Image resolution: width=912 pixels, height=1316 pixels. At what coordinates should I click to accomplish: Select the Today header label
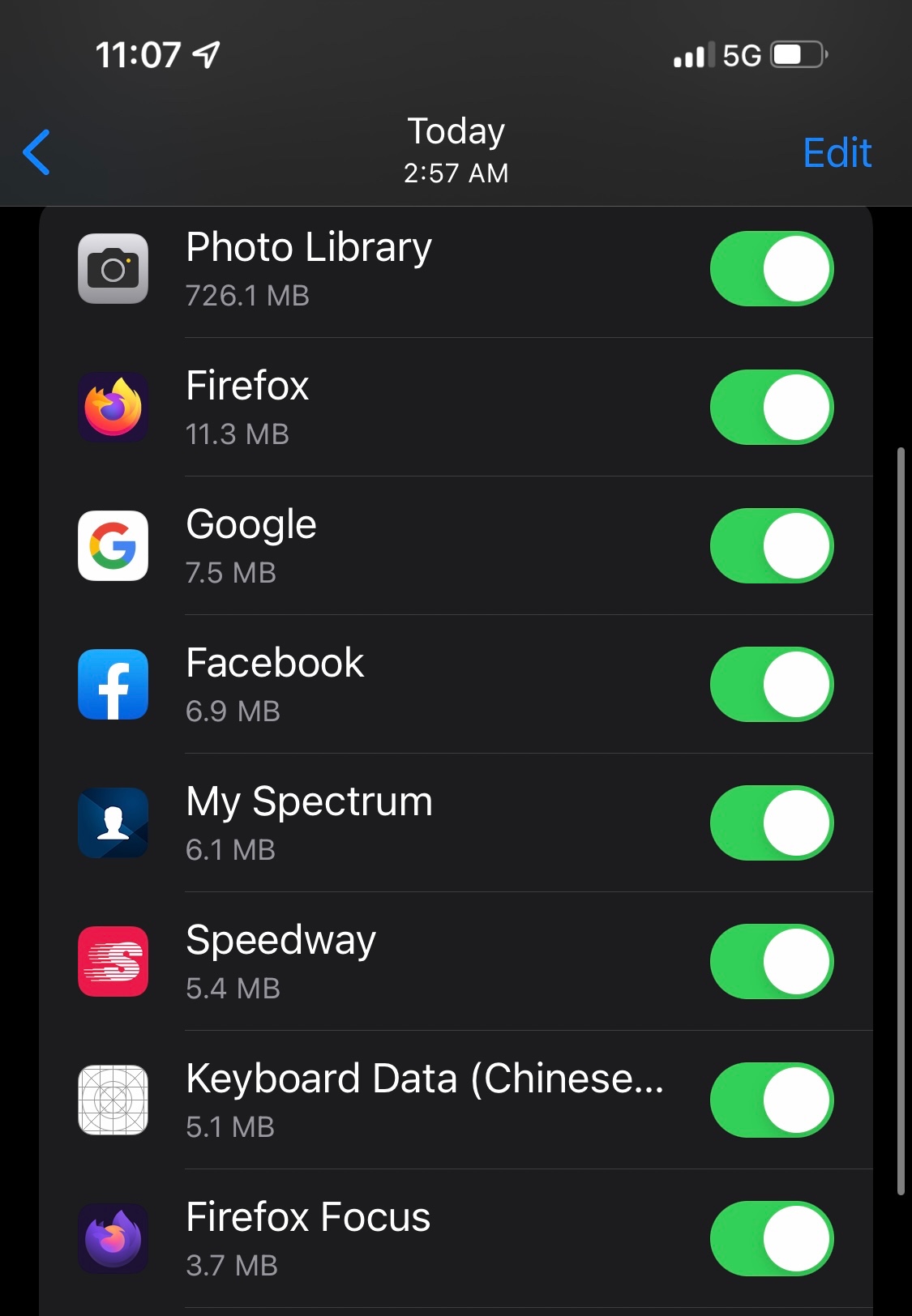click(456, 131)
